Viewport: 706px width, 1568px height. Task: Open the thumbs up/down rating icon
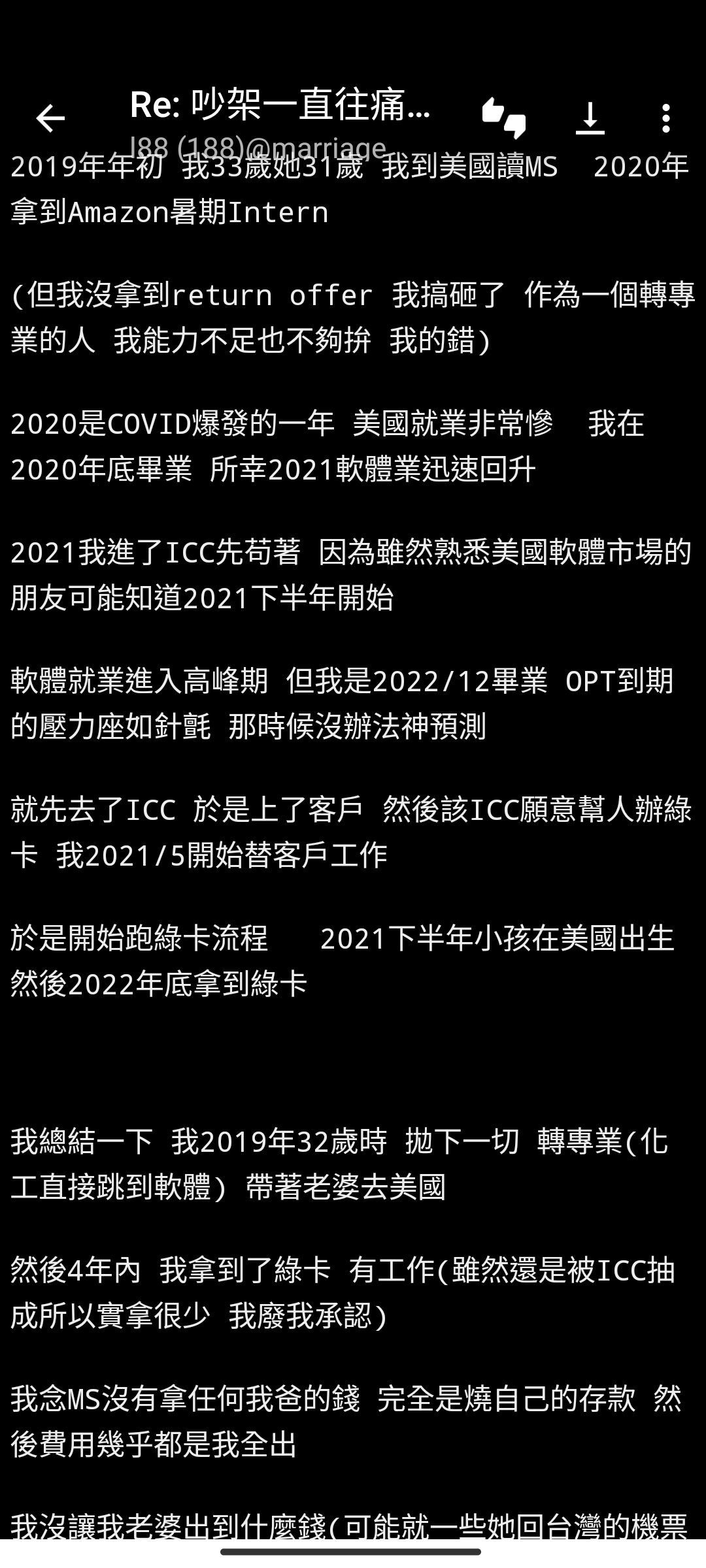pos(504,118)
